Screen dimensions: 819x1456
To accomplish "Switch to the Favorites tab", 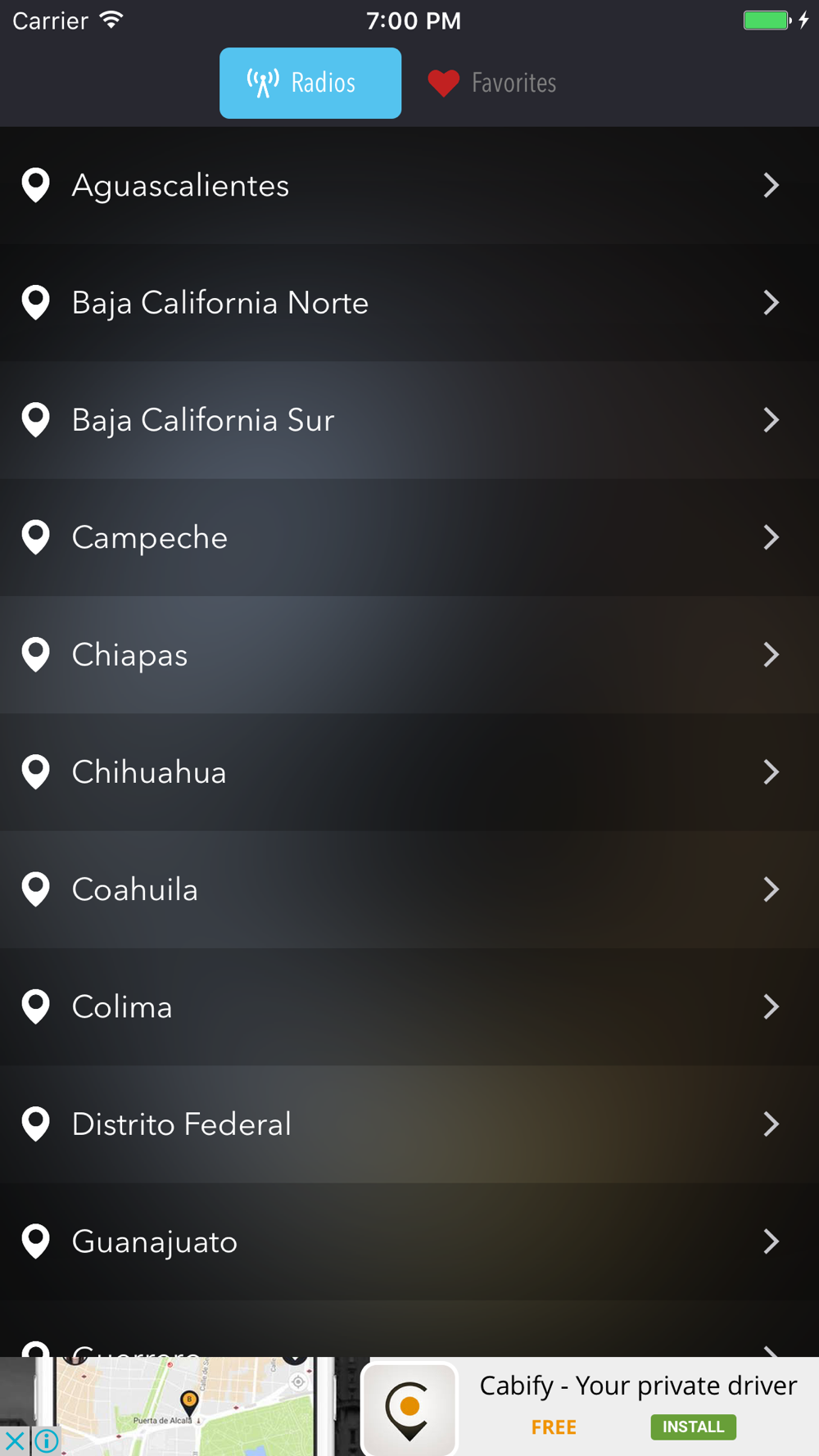I will click(492, 83).
